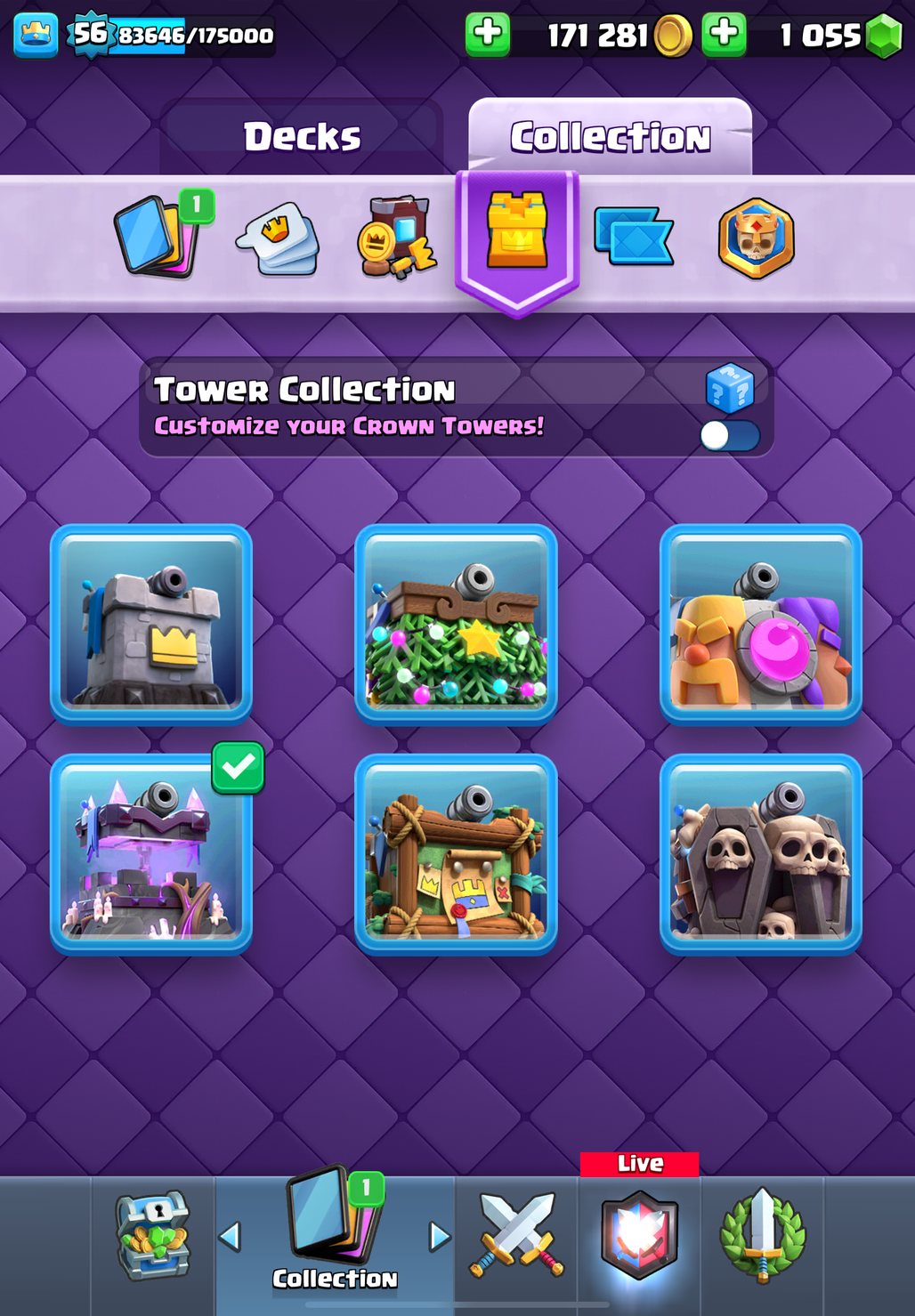Viewport: 915px width, 1316px height.
Task: Select the wooden treasure map tower skin
Action: click(456, 853)
